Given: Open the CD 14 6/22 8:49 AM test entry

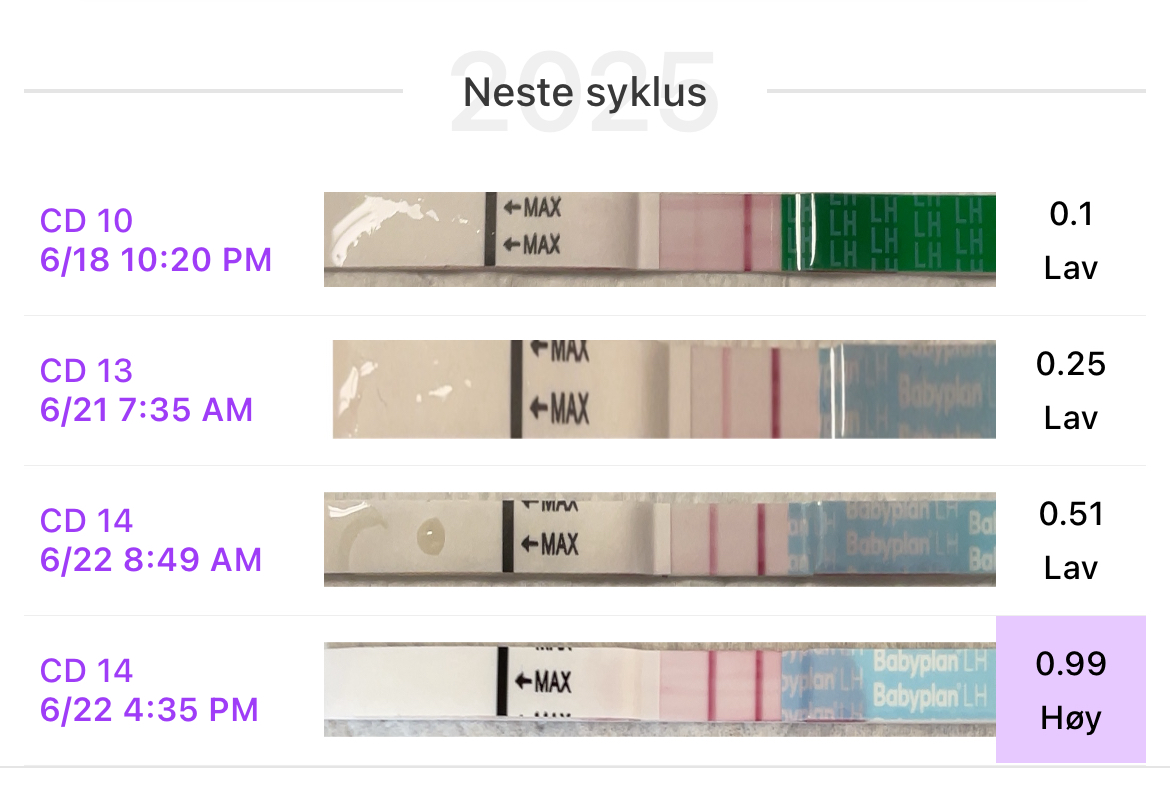Looking at the screenshot, I should point(151,540).
